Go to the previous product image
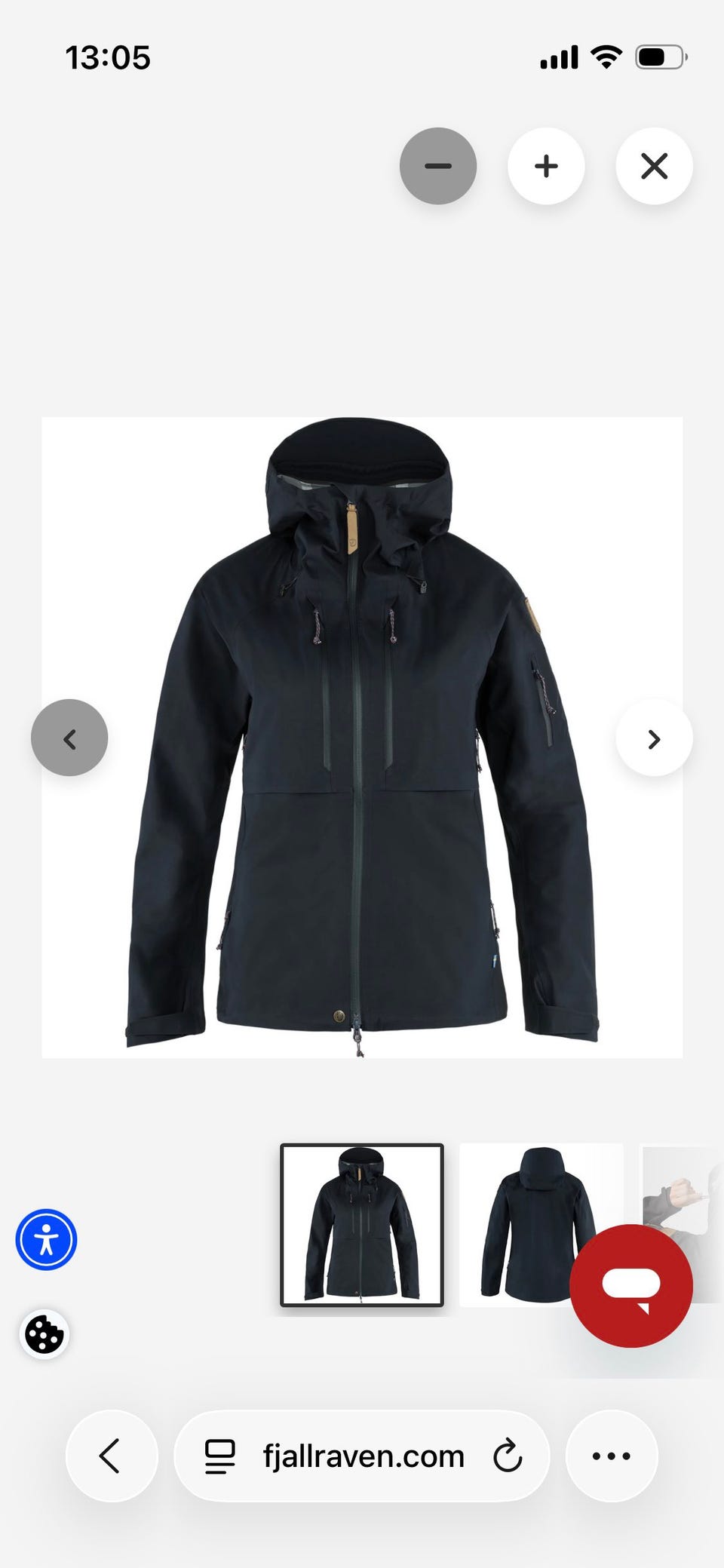 [x=69, y=738]
